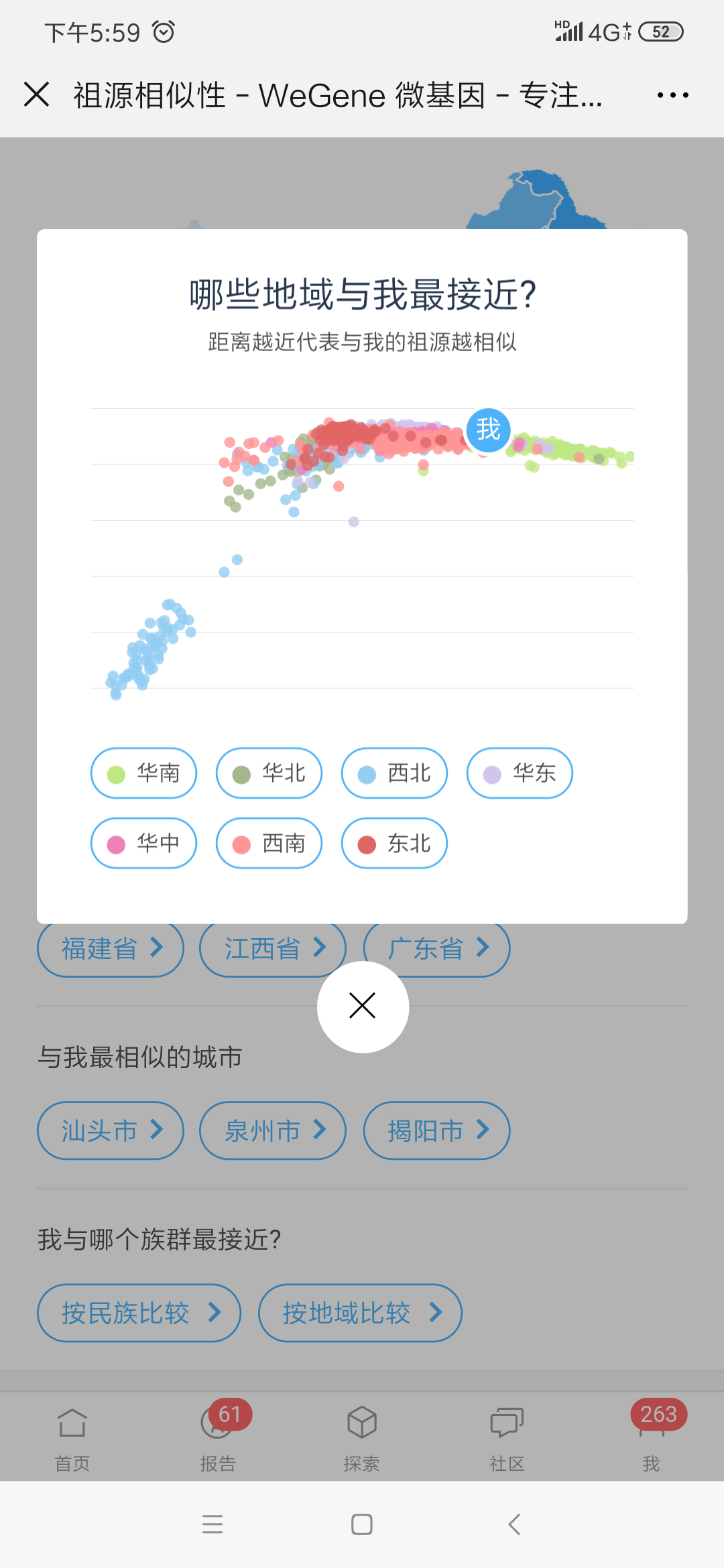Tap the 我 marker on the chart
This screenshot has width=724, height=1568.
tap(489, 430)
